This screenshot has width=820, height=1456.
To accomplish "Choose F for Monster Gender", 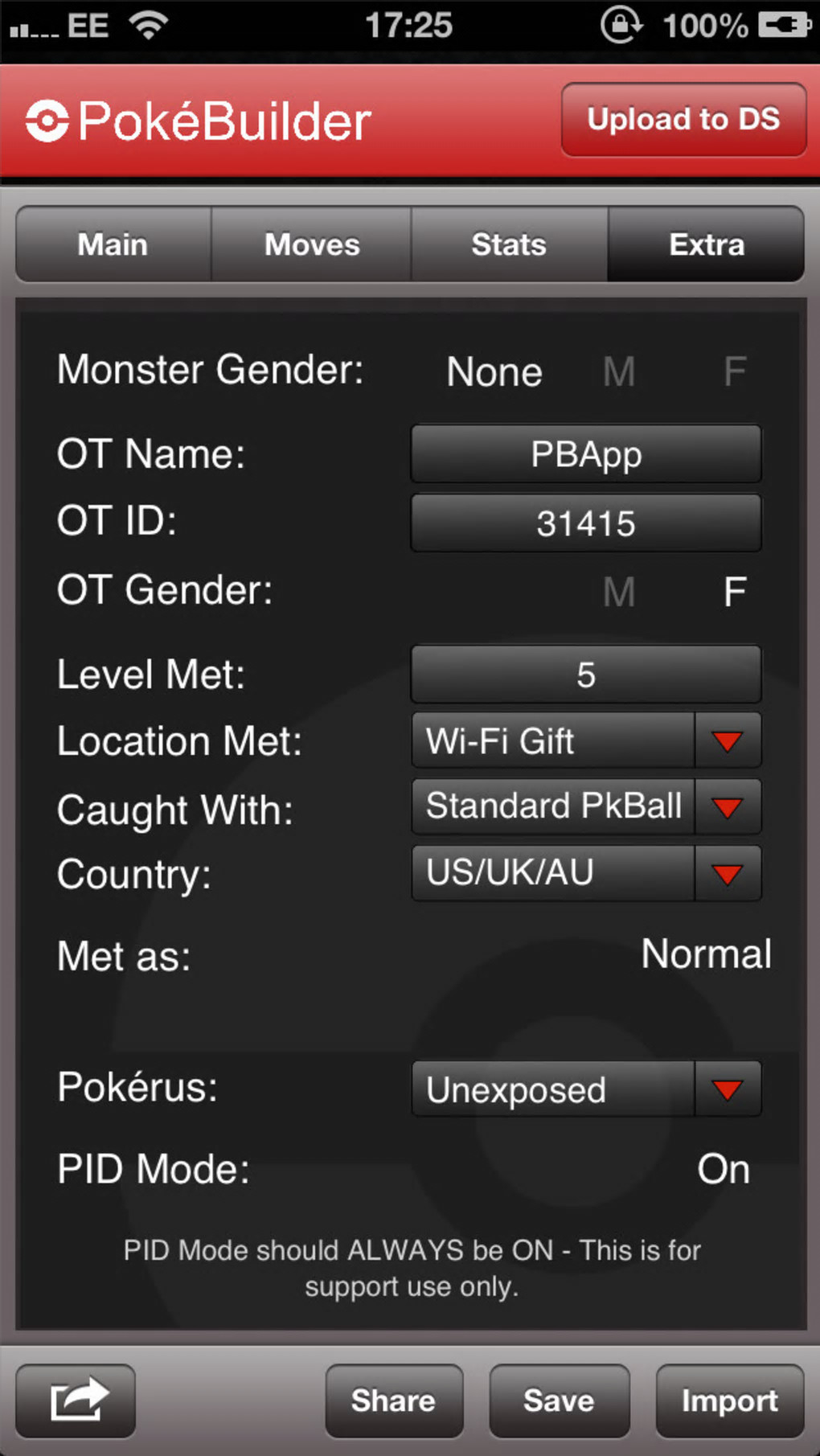I will point(734,372).
